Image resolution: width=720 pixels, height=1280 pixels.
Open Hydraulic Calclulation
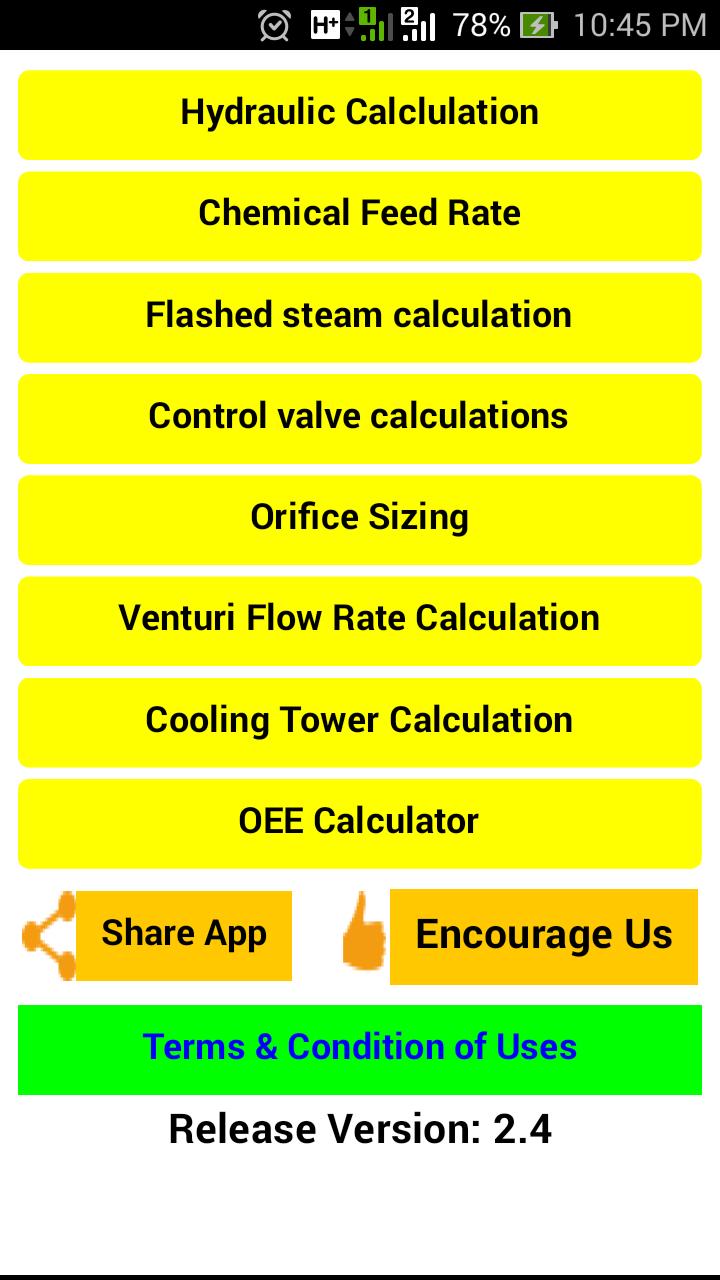[360, 113]
